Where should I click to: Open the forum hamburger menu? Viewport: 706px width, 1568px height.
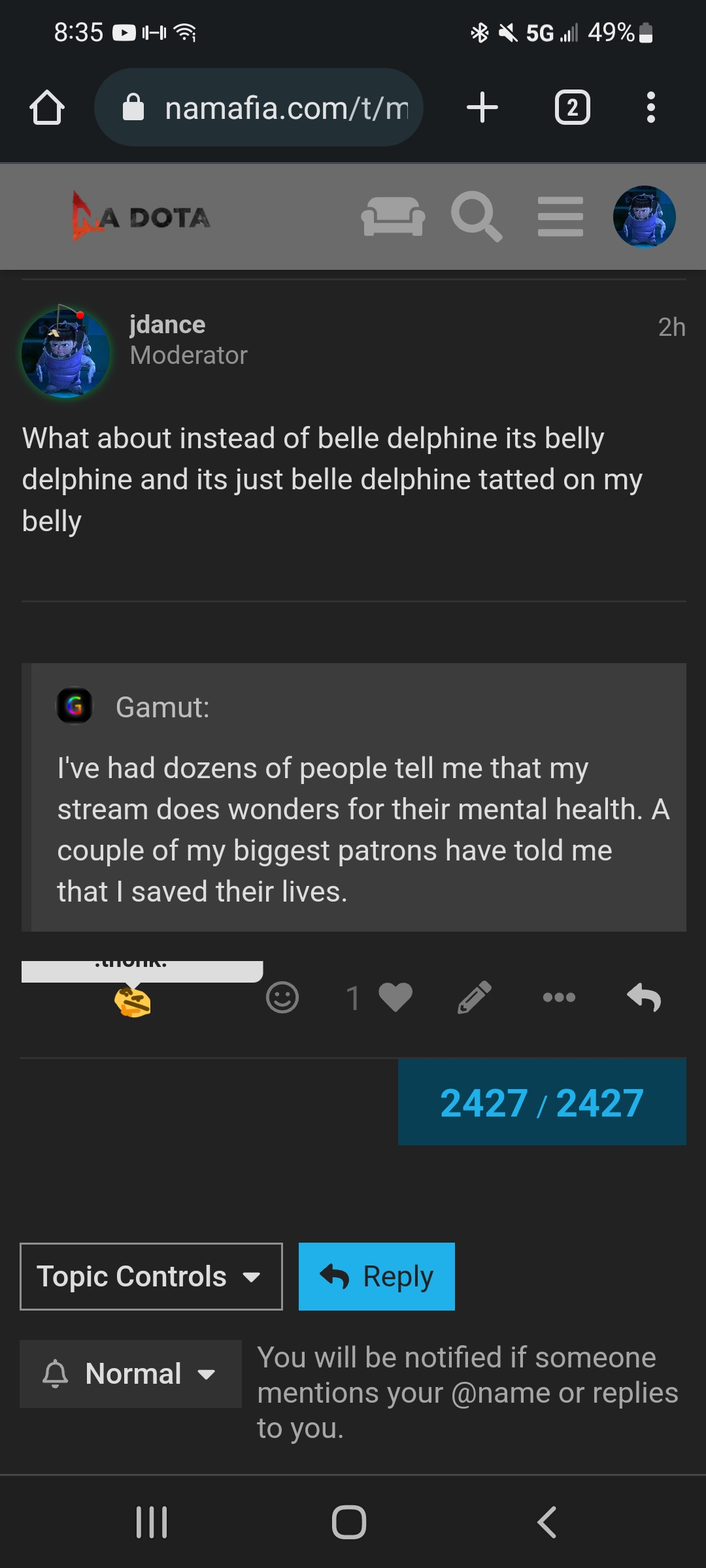(x=560, y=216)
